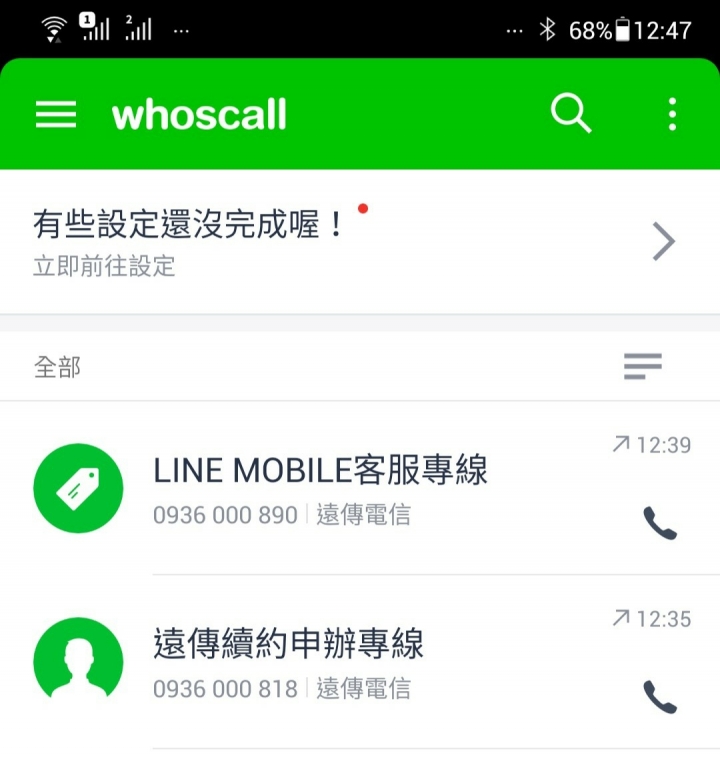Viewport: 720px width, 765px height.
Task: Open LINE MOBILE客服專線 call entry
Action: [320, 488]
